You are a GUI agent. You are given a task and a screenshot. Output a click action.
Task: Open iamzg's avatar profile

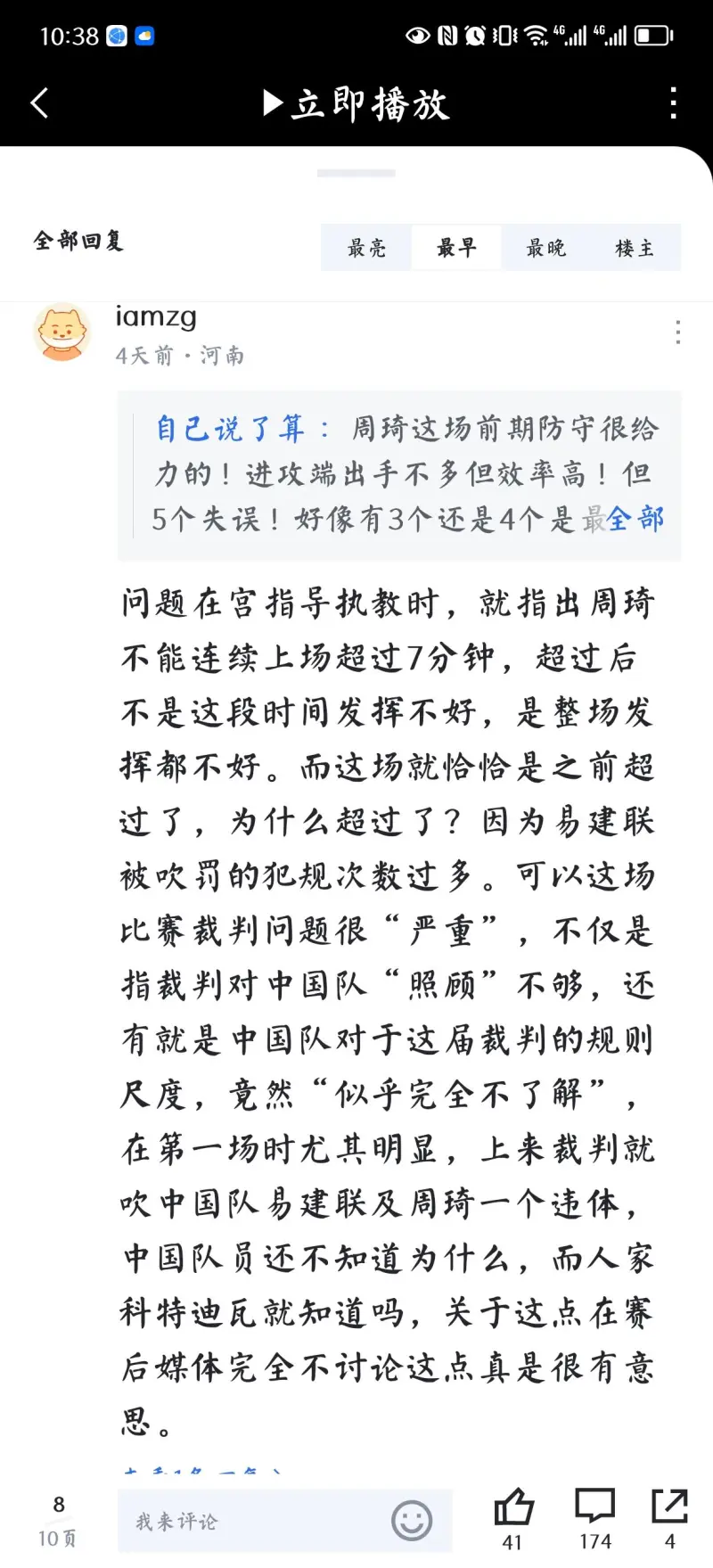click(62, 332)
